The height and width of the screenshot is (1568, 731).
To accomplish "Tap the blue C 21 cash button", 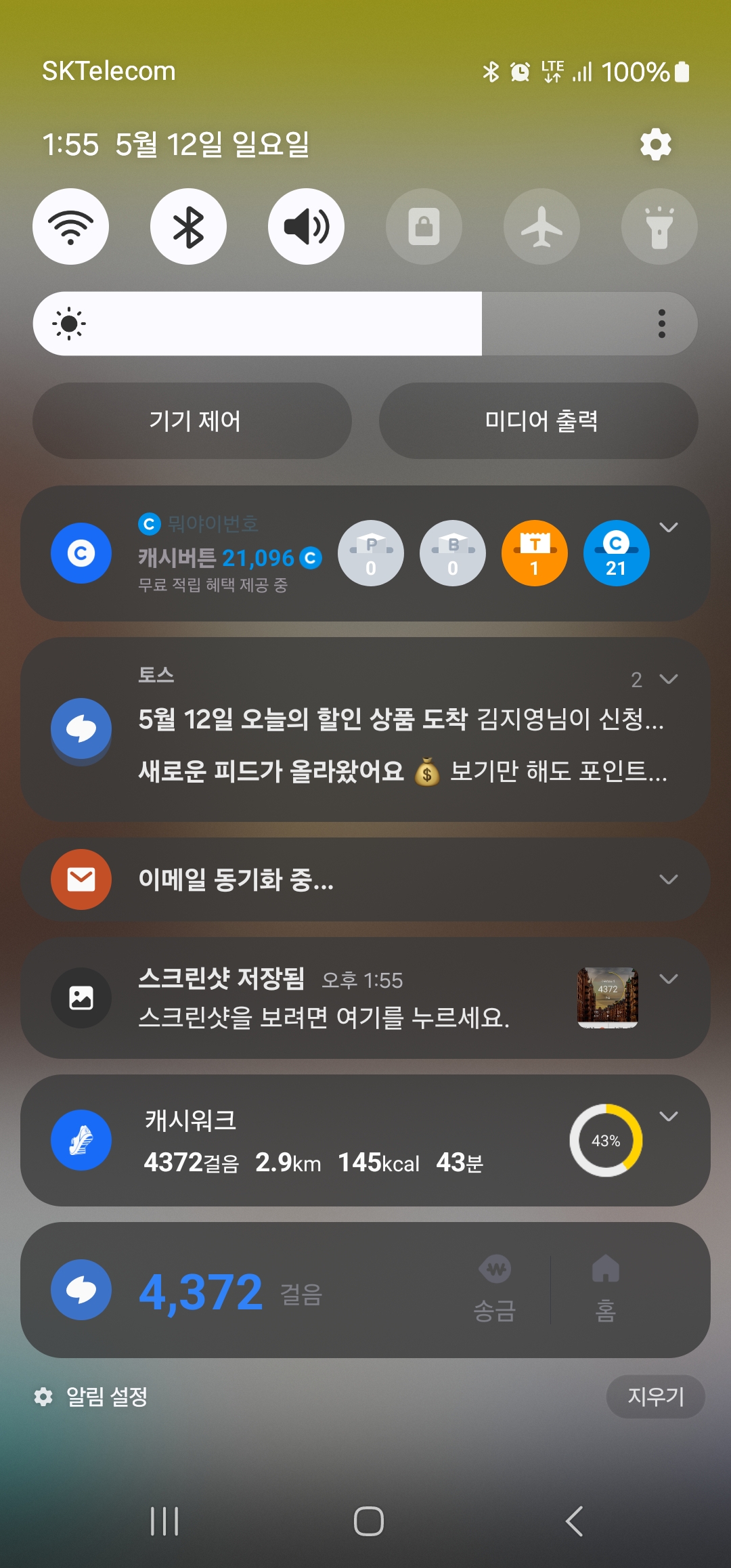I will coord(616,553).
